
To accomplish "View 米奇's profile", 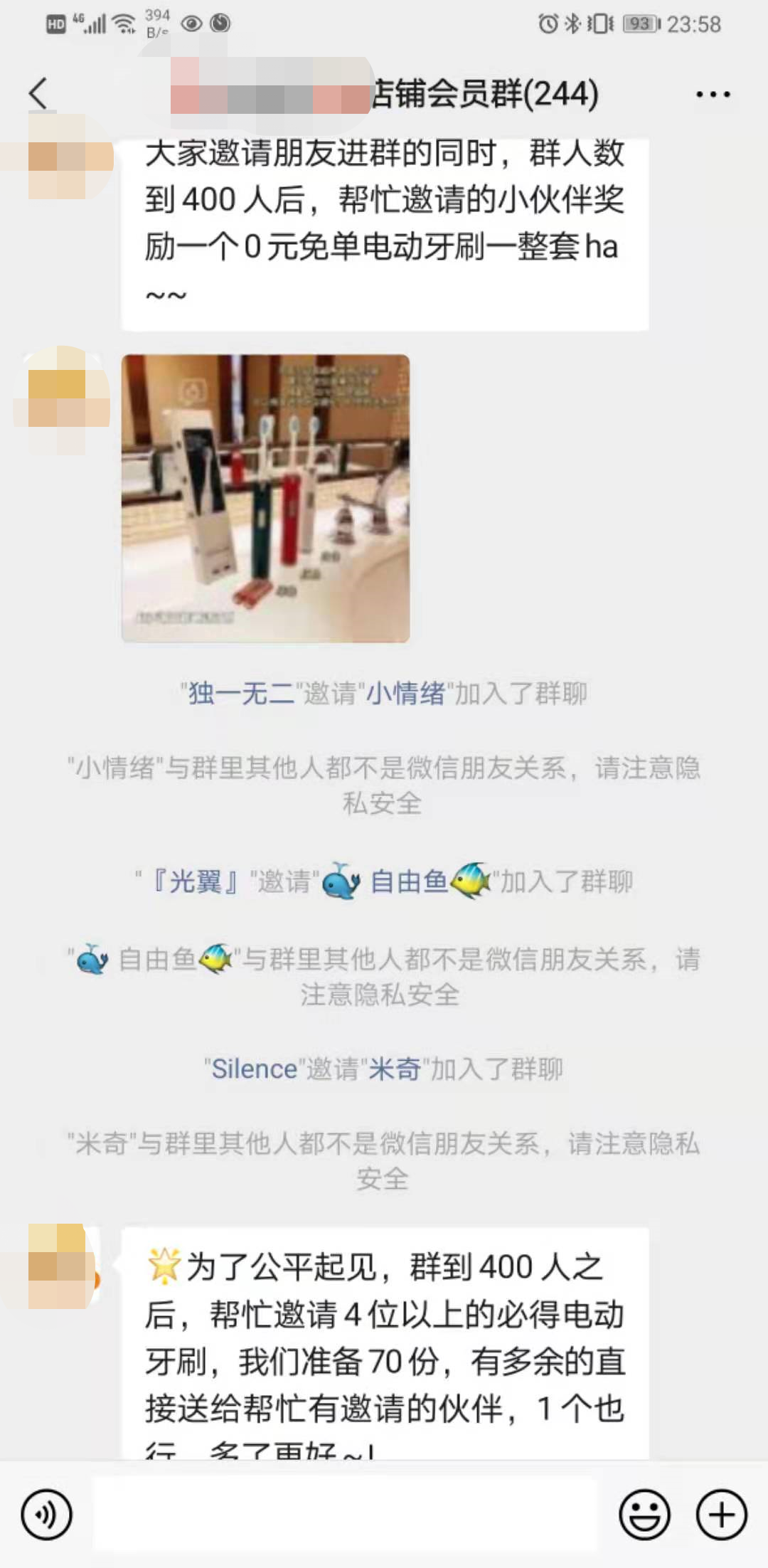I will pyautogui.click(x=394, y=1069).
